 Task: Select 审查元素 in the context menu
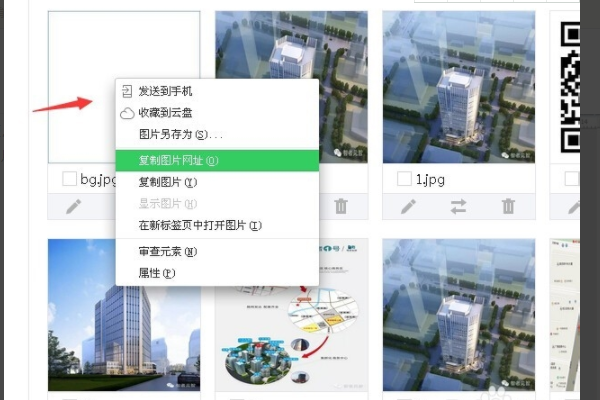167,251
